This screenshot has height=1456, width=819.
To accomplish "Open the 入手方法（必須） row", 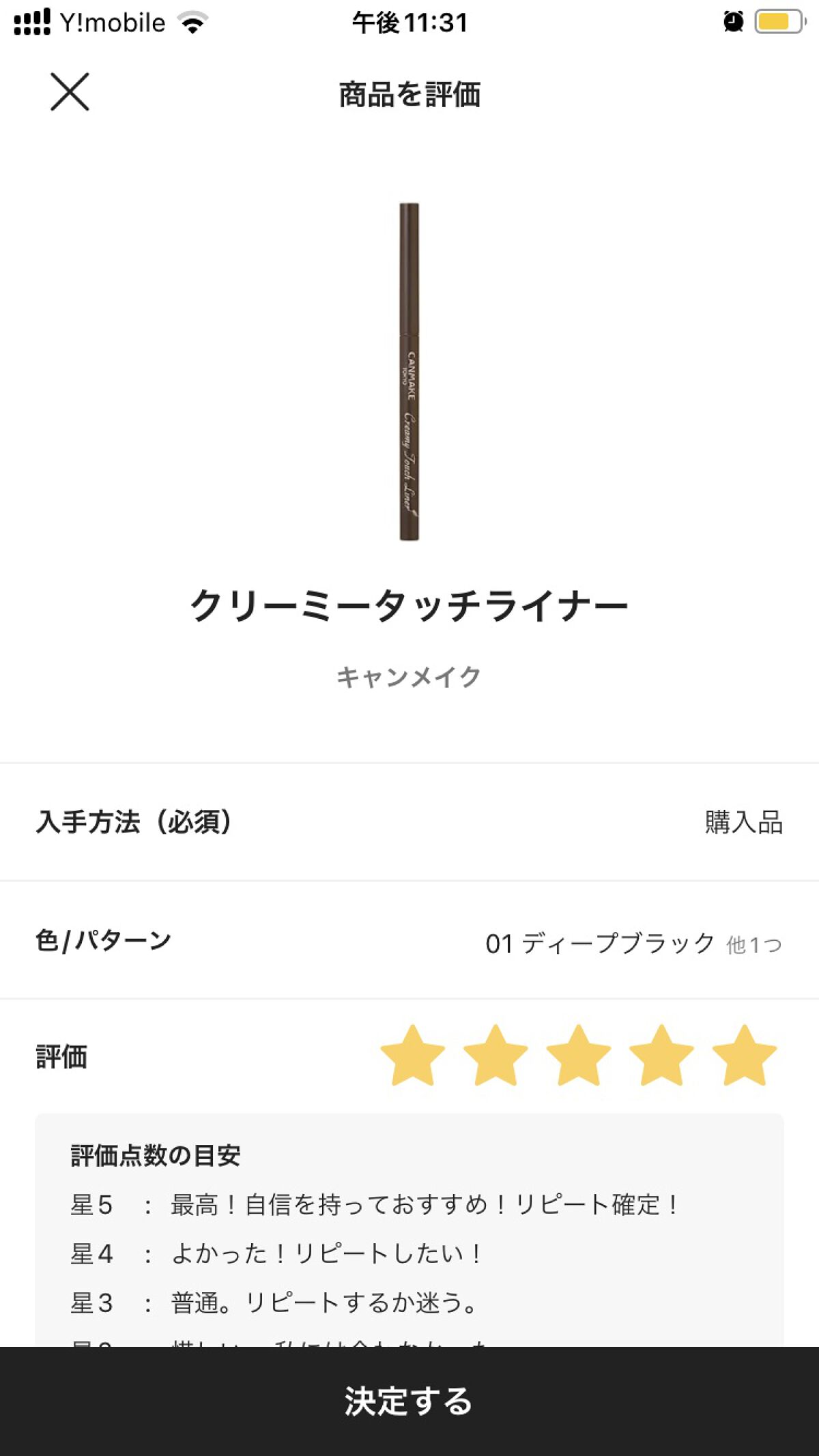I will (x=409, y=822).
